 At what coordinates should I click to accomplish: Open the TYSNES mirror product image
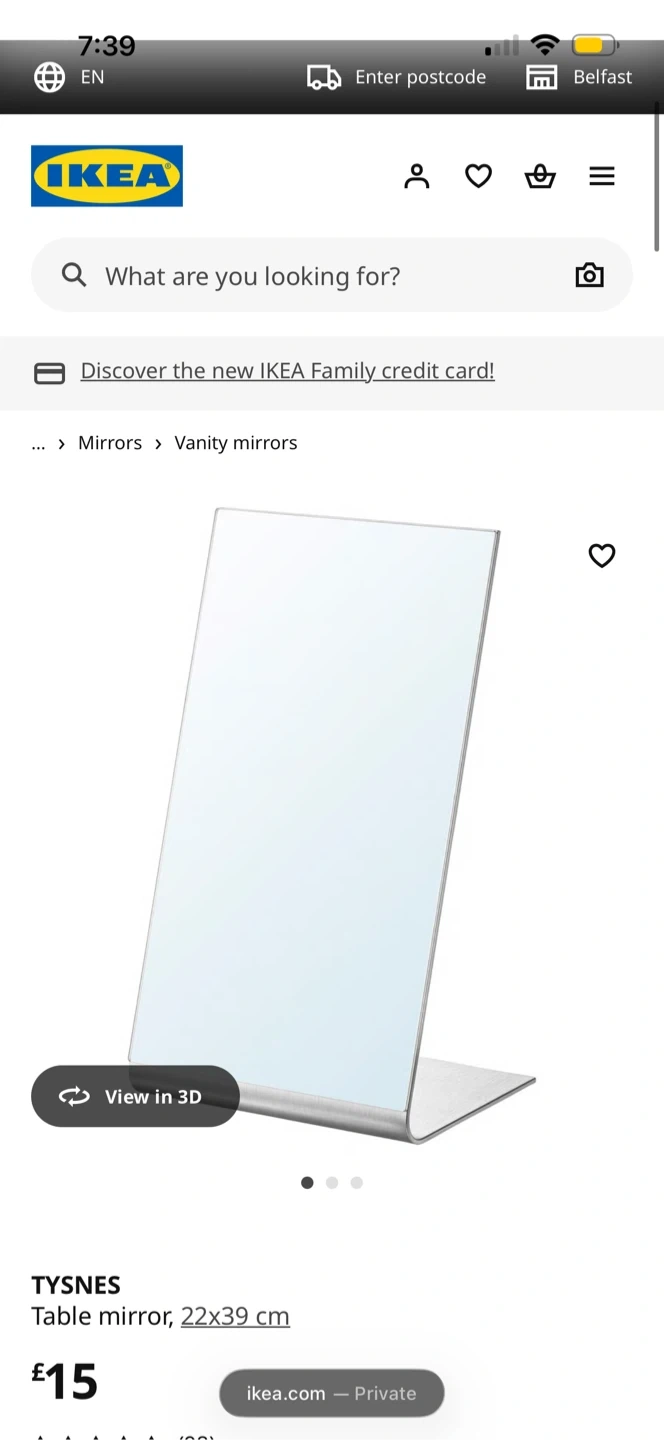[x=332, y=826]
